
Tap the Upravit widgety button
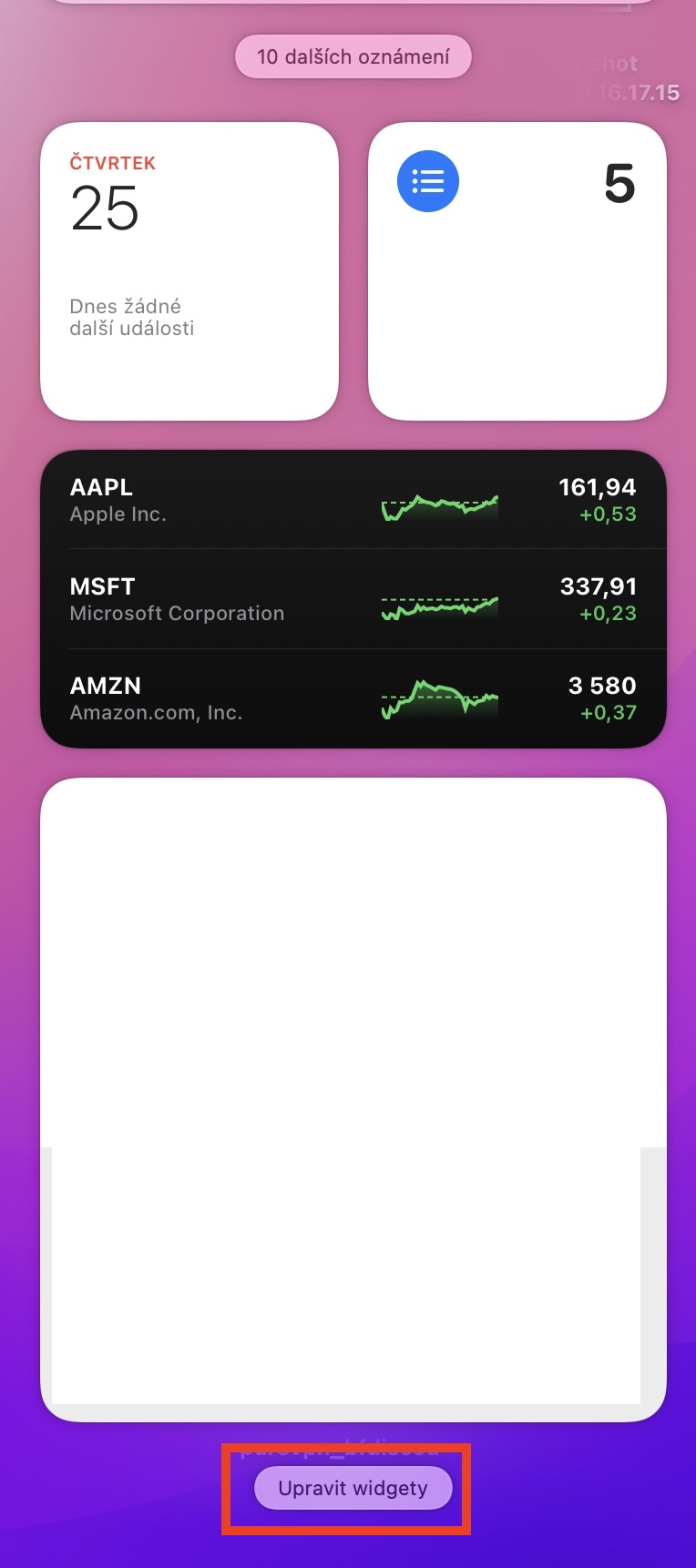click(353, 1488)
